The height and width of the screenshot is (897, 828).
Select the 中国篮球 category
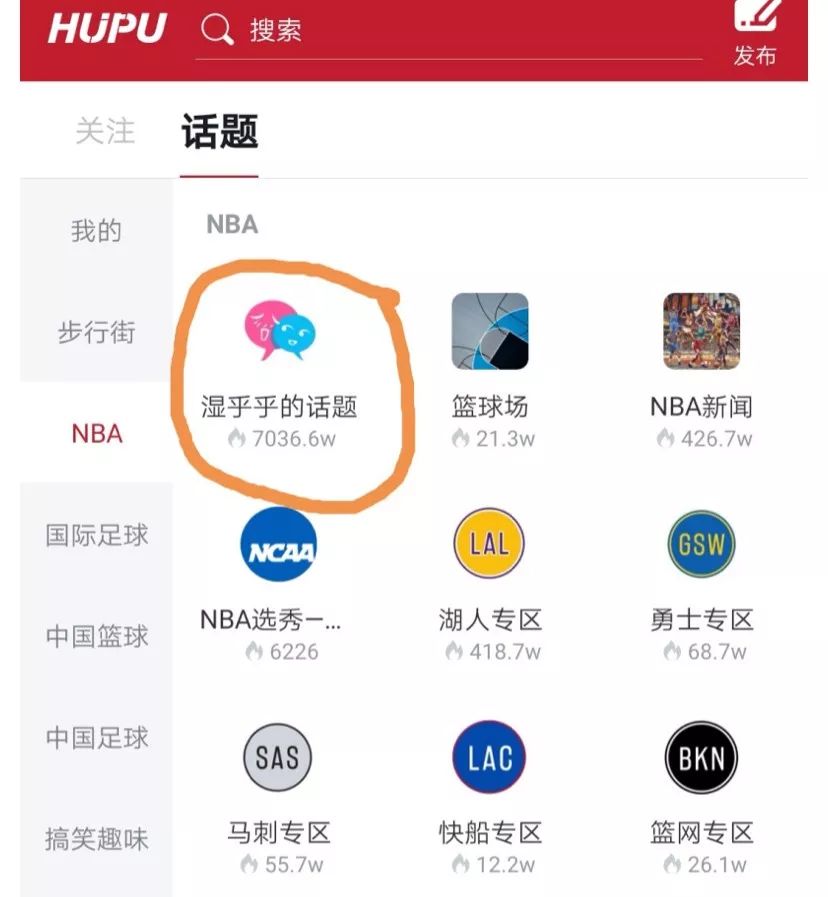96,637
